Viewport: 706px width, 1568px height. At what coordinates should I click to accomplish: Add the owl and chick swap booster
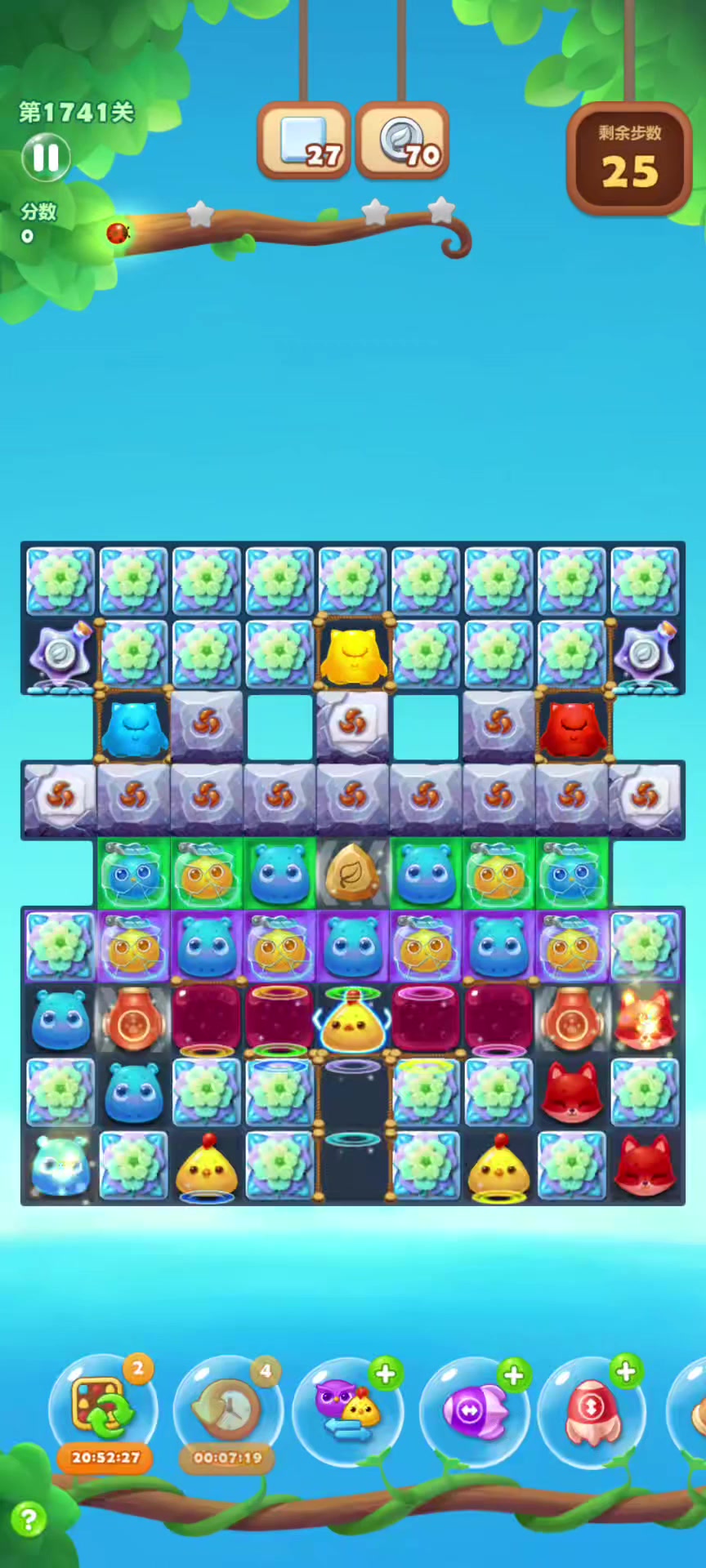(x=386, y=1374)
